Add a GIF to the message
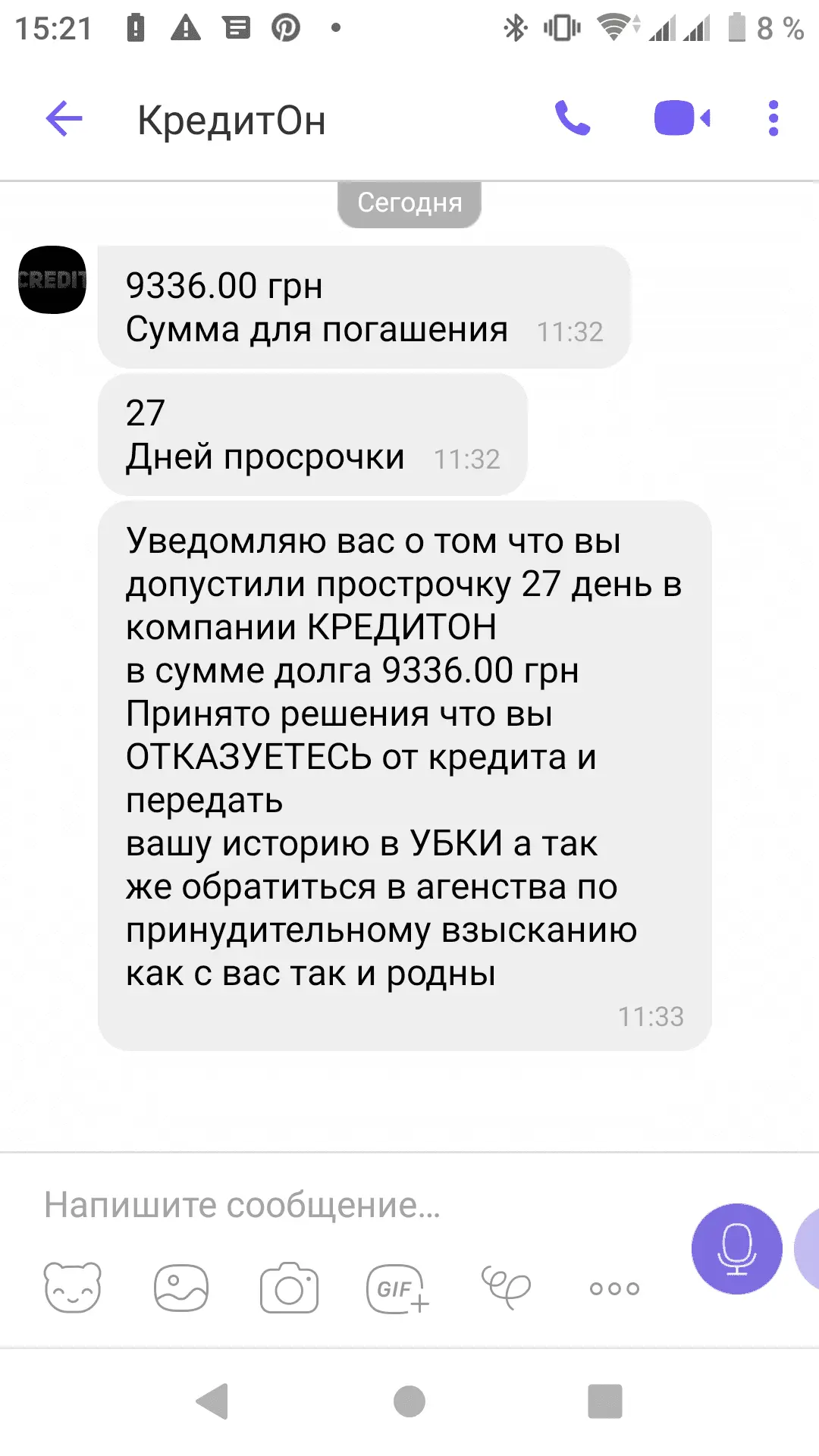 click(x=397, y=1288)
